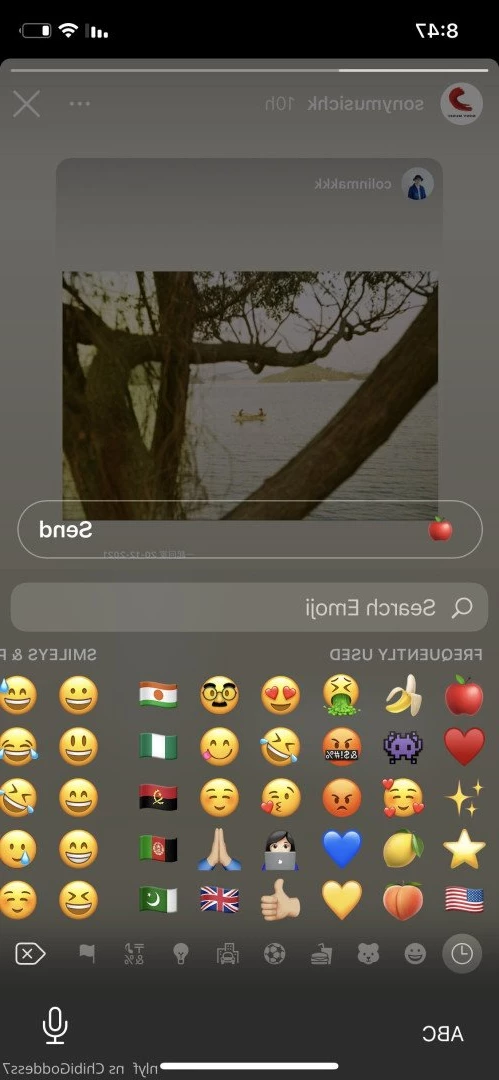Switch to the frequently used clock tab
Screen dimensions: 499x1080
pyautogui.click(x=461, y=953)
